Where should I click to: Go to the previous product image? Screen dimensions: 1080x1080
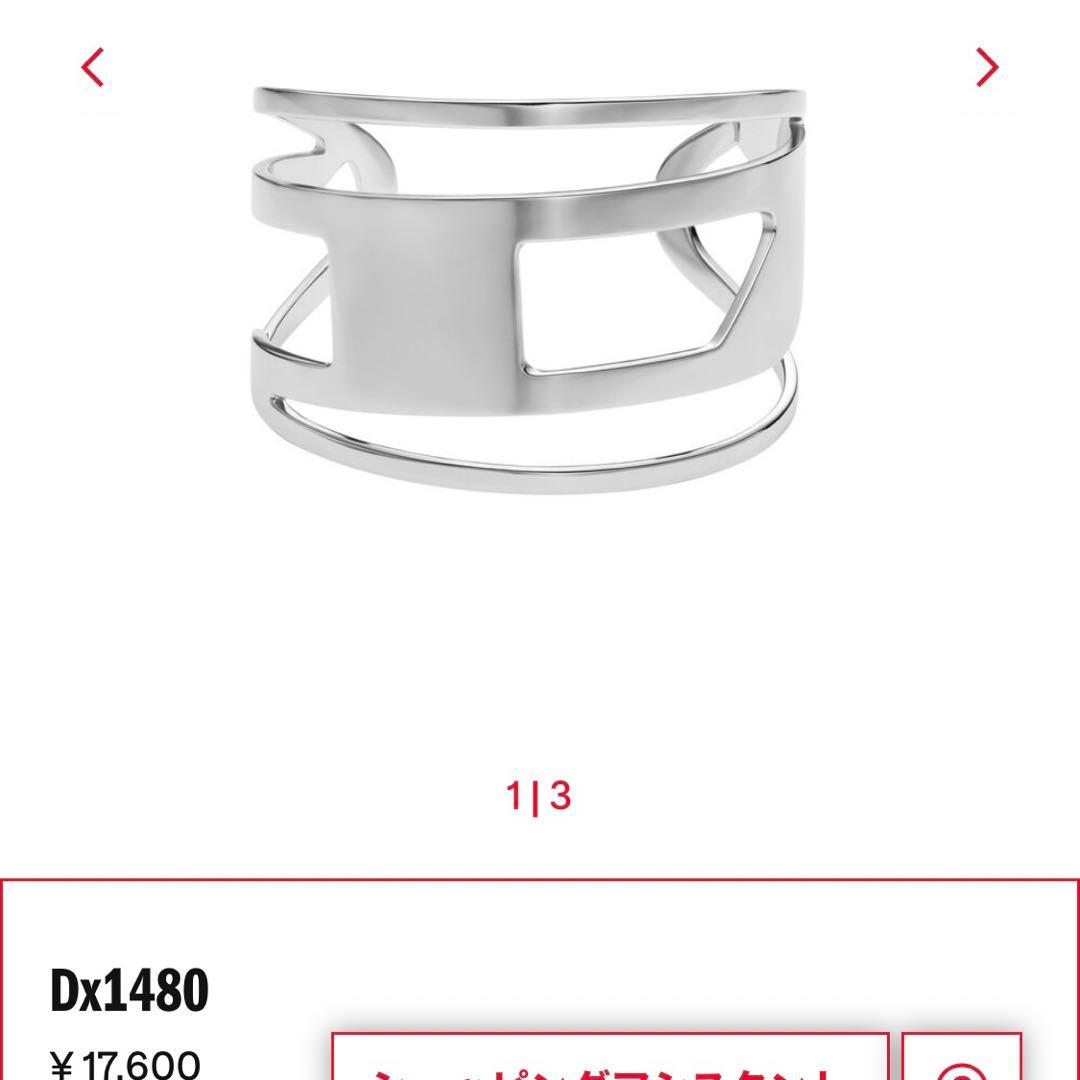click(x=93, y=68)
